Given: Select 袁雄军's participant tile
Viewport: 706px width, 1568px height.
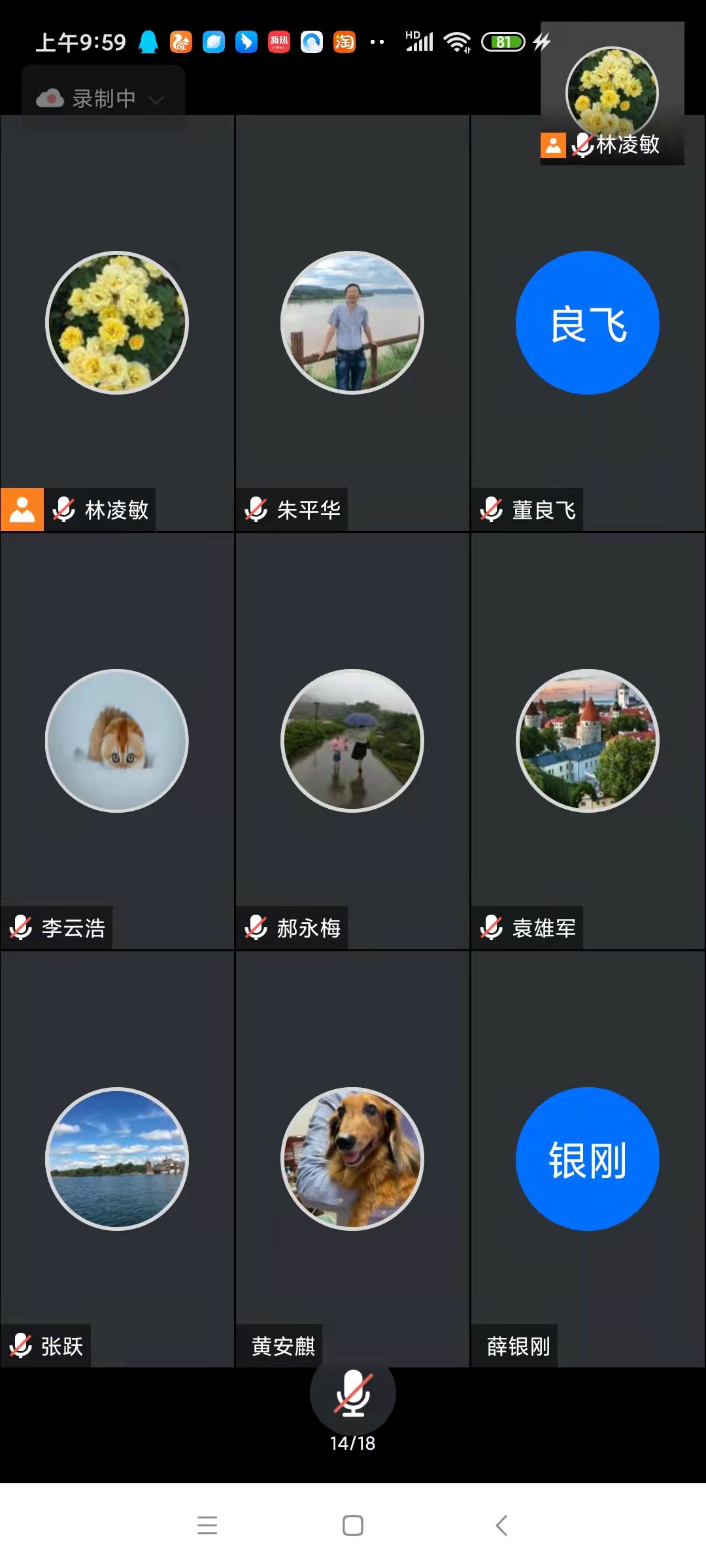Looking at the screenshot, I should coord(587,741).
